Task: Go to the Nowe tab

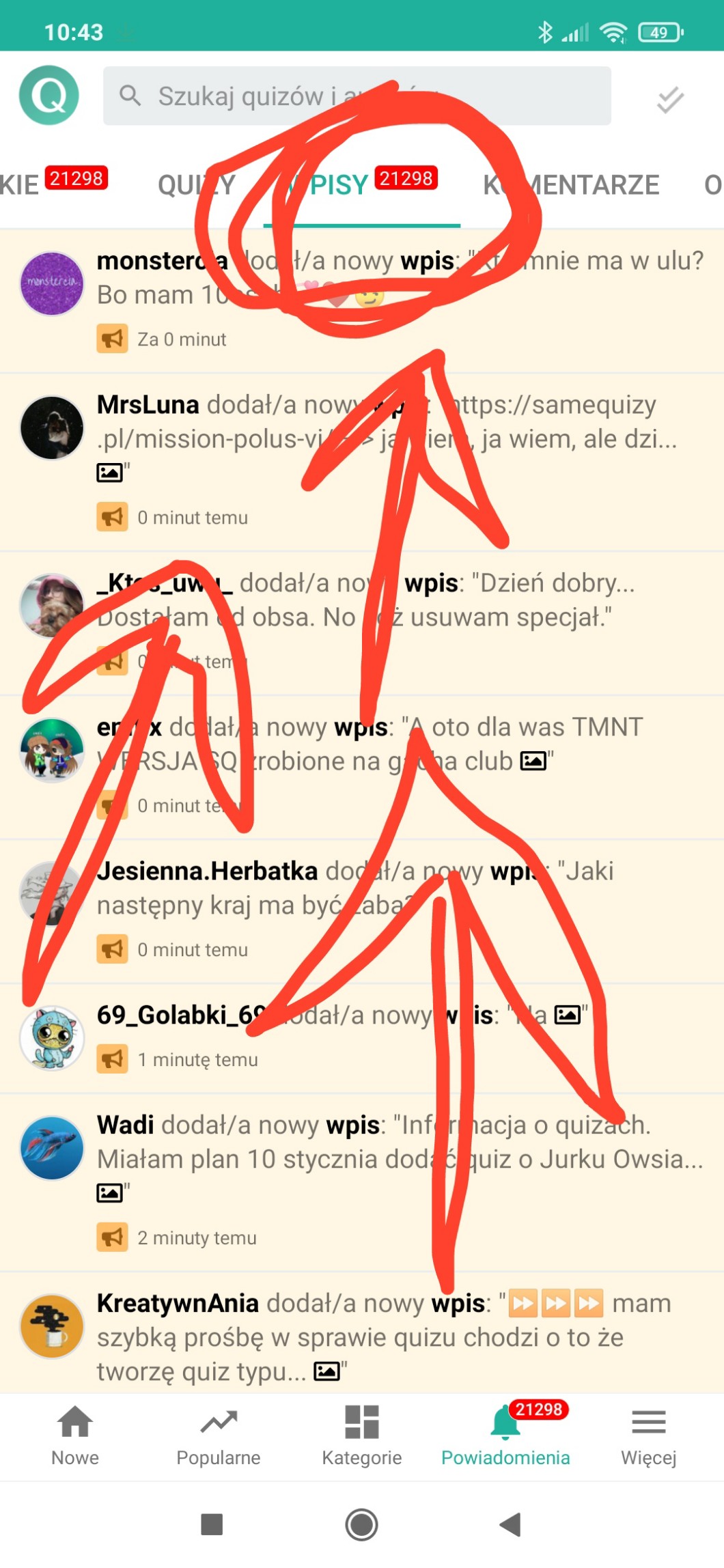Action: click(75, 1436)
